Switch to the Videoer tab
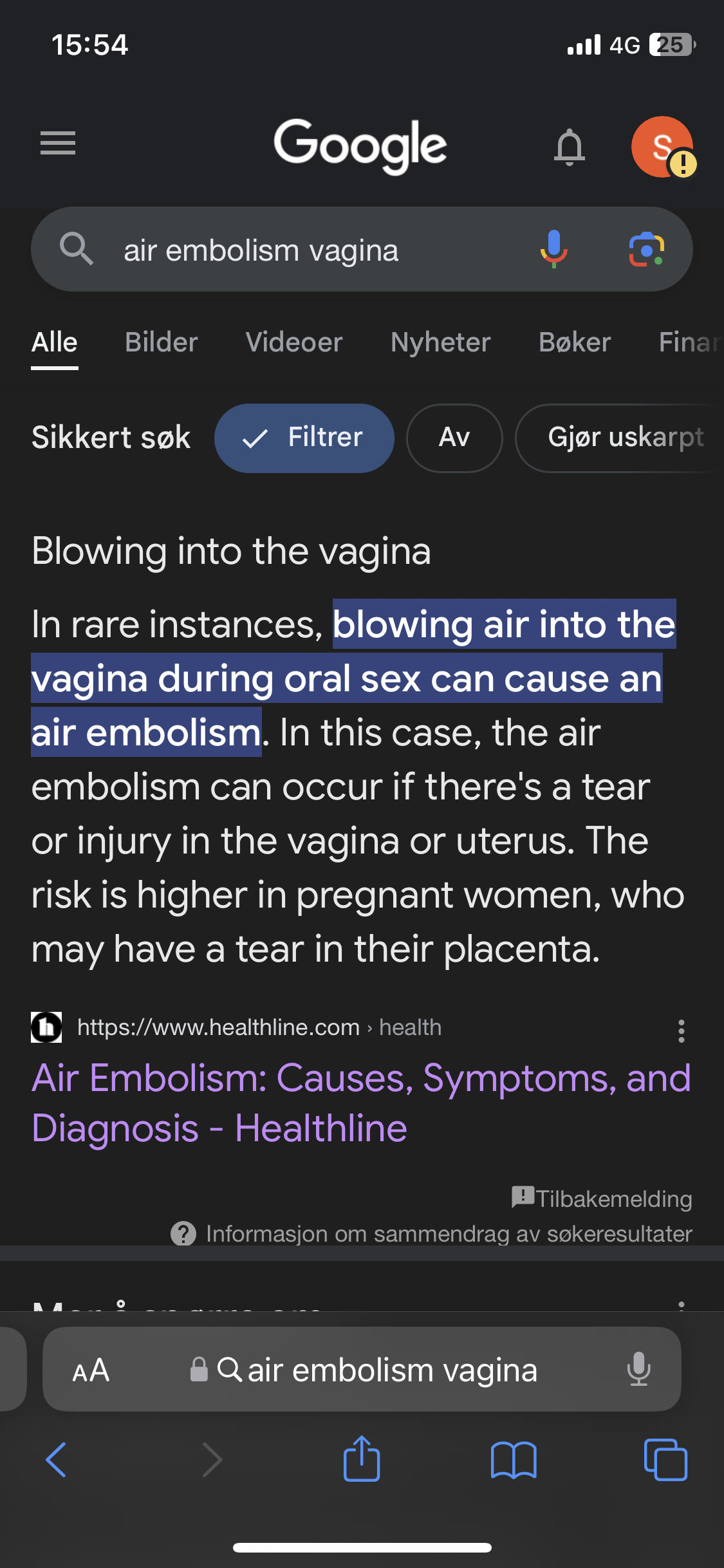This screenshot has width=724, height=1568. [294, 342]
